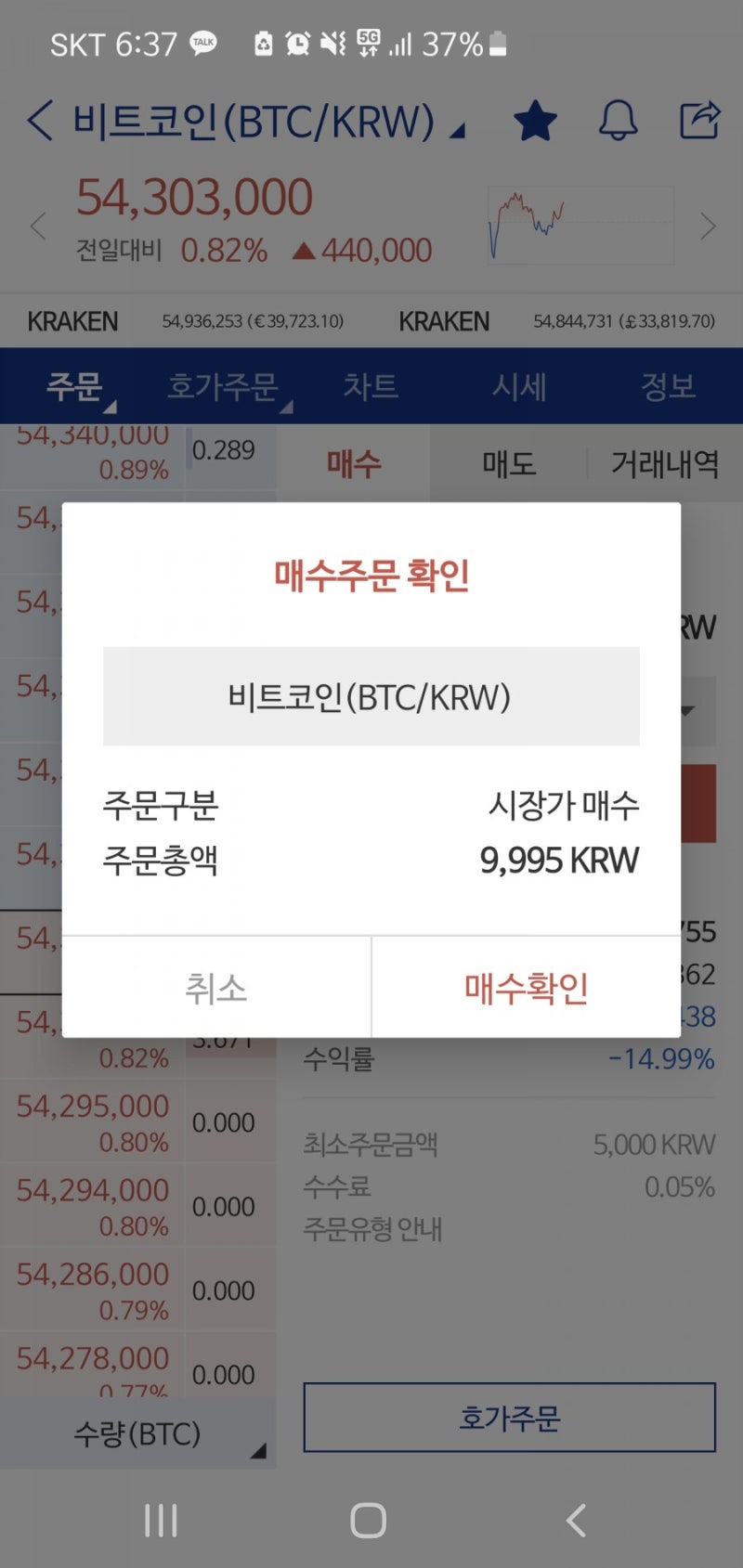This screenshot has height=1568, width=743.
Task: Cancel the order with 취소
Action: (216, 987)
